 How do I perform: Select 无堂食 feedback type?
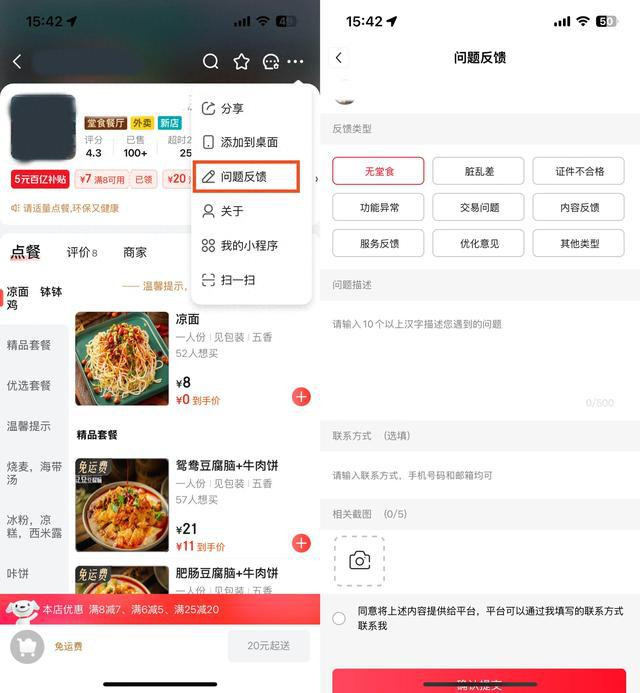tap(378, 171)
